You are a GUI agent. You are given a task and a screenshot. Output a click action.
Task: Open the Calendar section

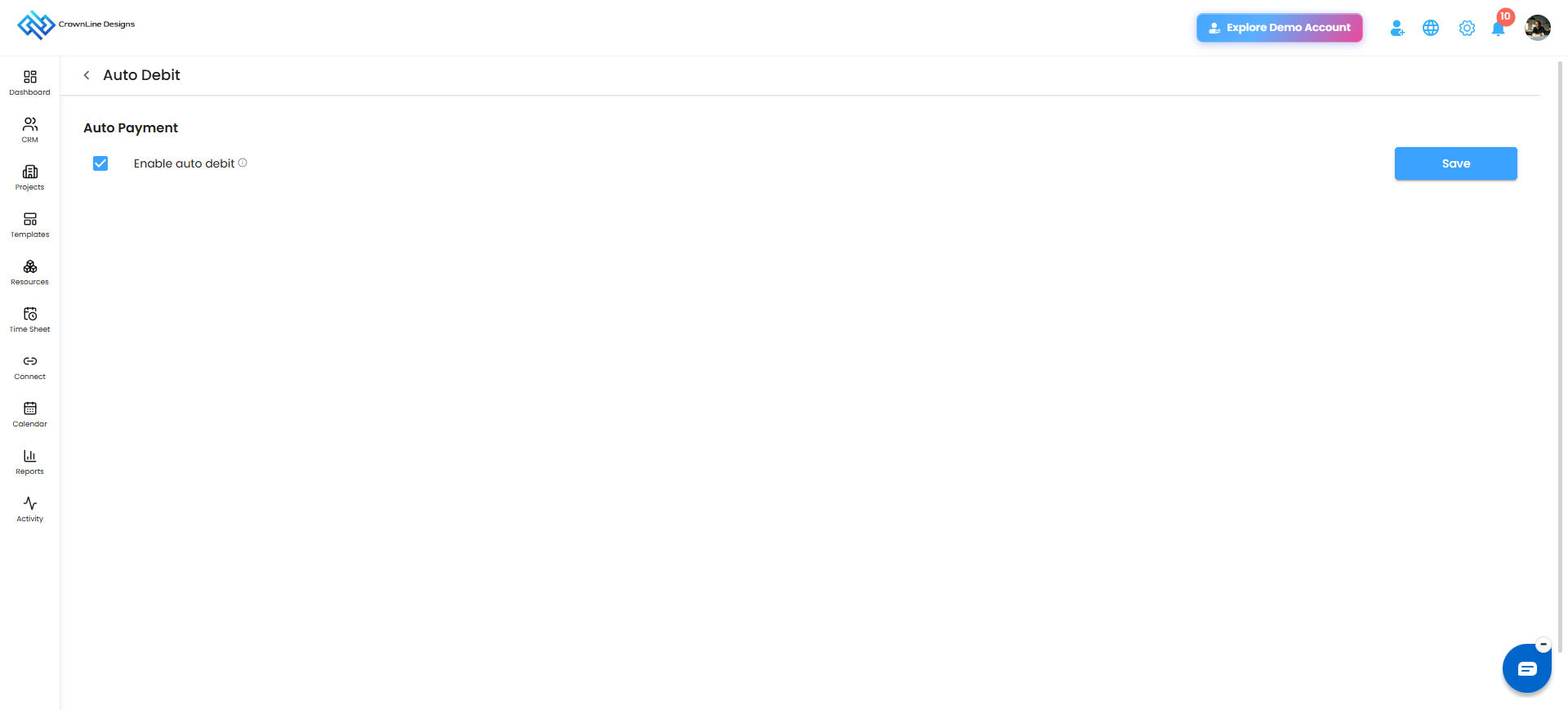[x=30, y=414]
